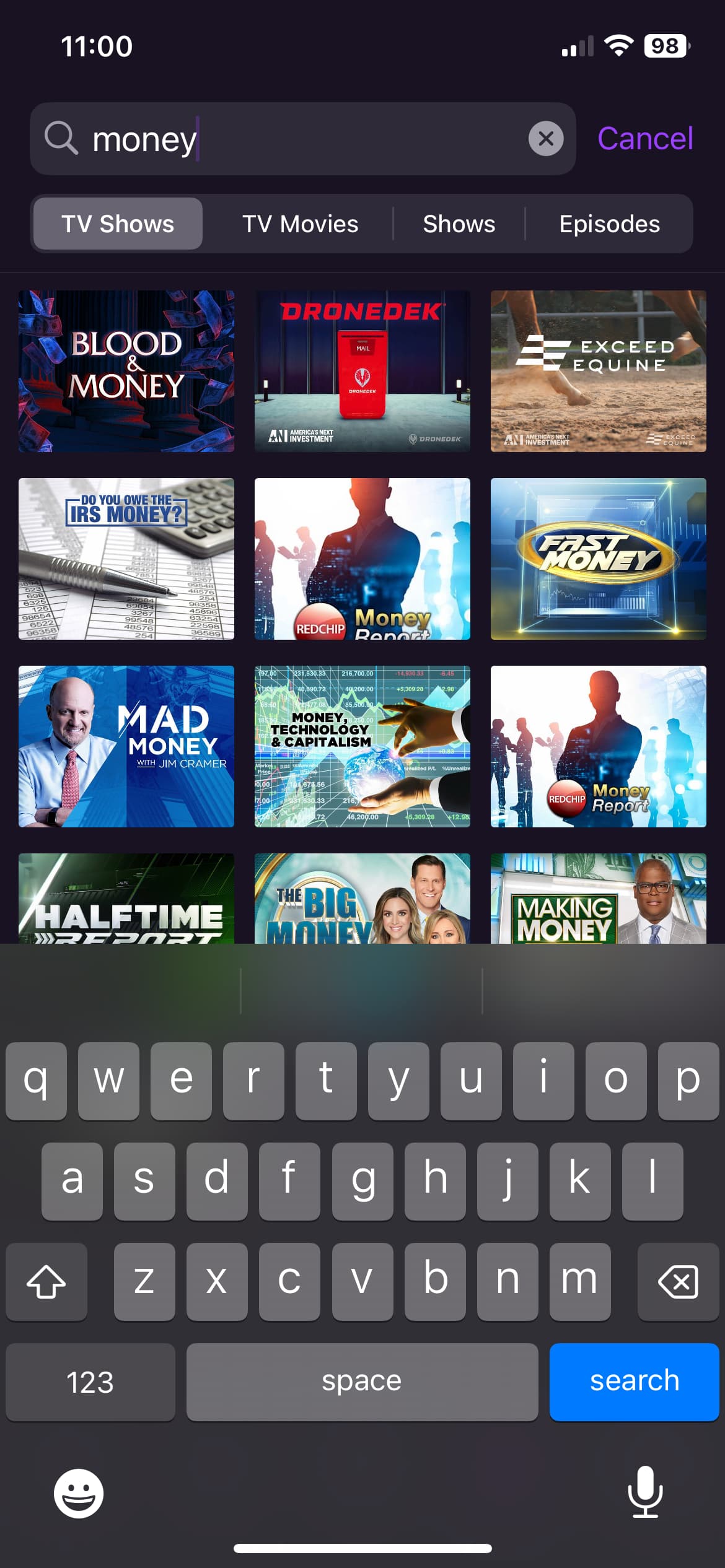Switch to the Episodes tab
Screen dimensions: 725x1568
pyautogui.click(x=609, y=224)
